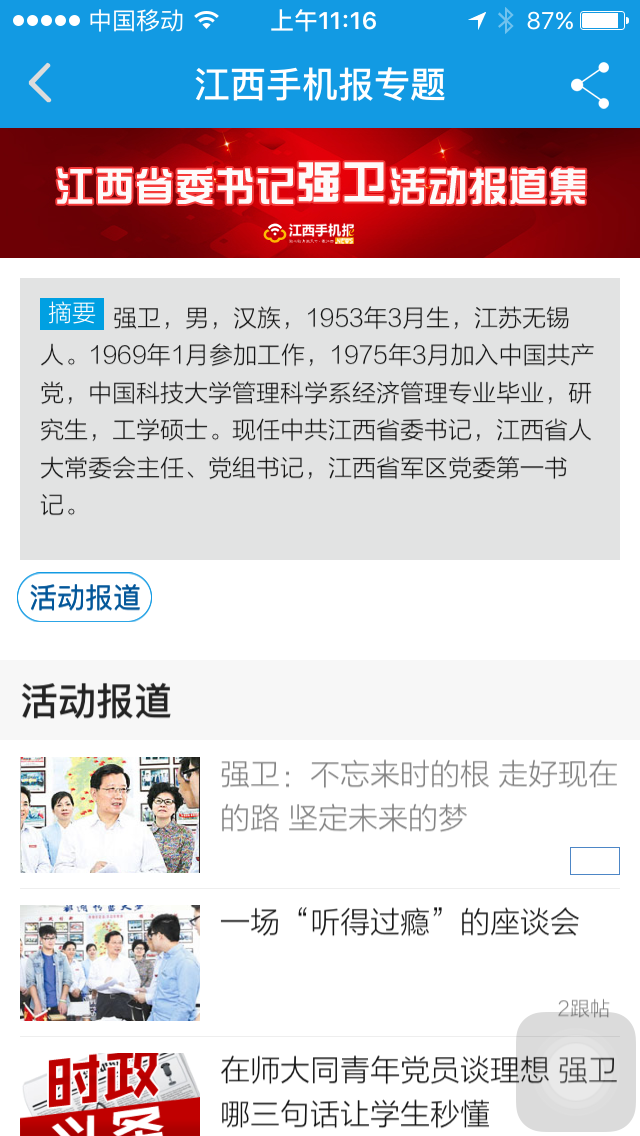The image size is (640, 1136).
Task: Tap the AssistiveTouch floating button
Action: click(575, 1071)
